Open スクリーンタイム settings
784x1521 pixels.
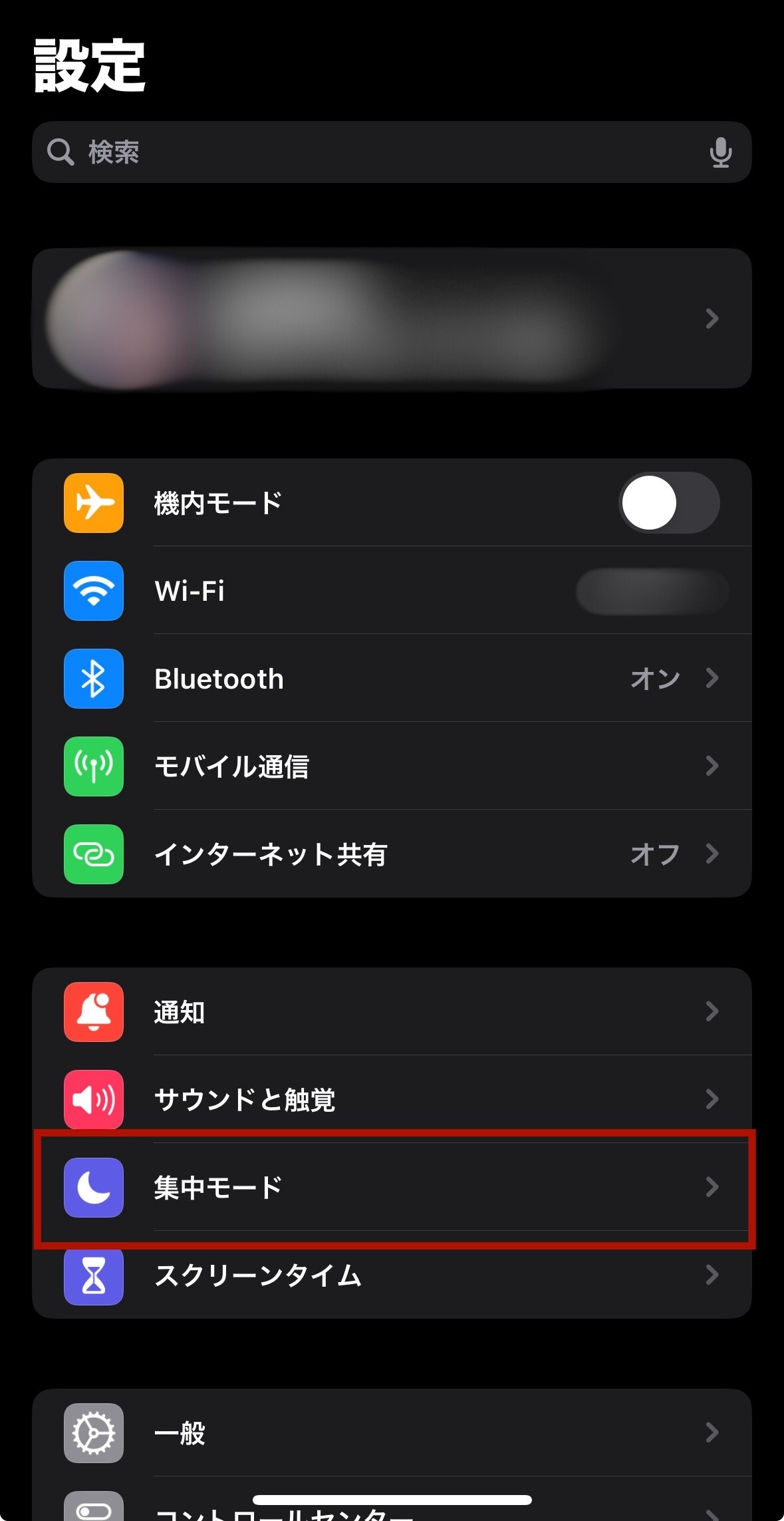[392, 1275]
